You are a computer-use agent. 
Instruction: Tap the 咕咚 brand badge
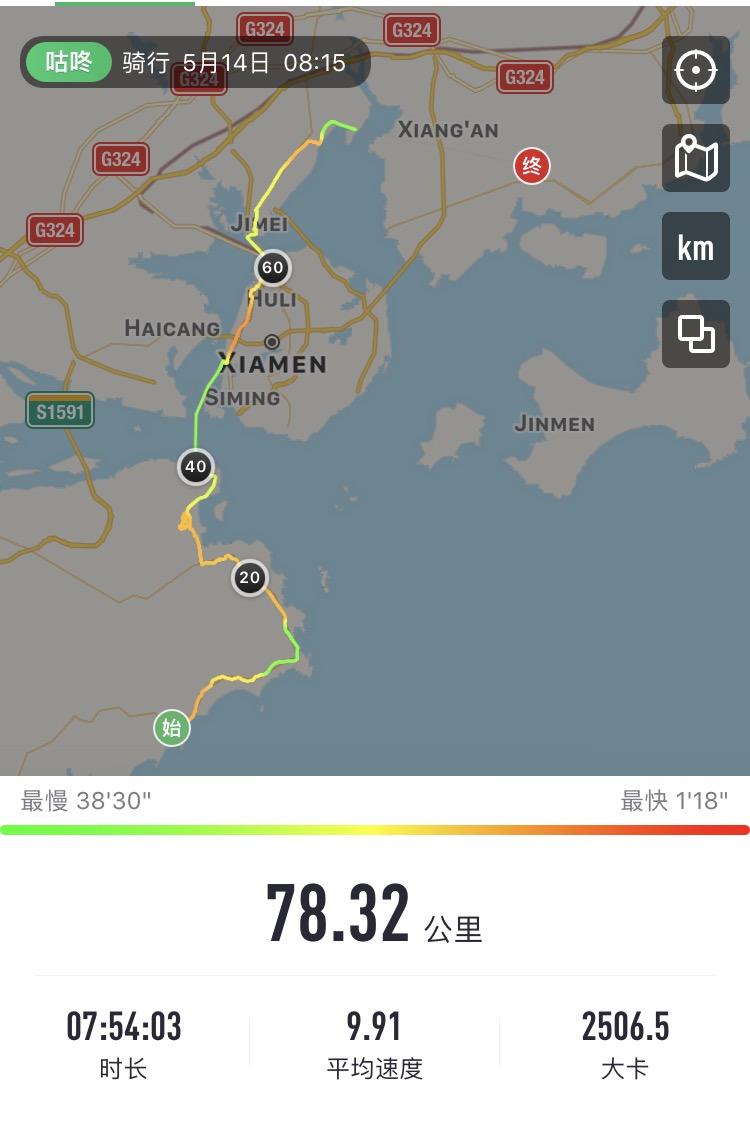click(69, 63)
